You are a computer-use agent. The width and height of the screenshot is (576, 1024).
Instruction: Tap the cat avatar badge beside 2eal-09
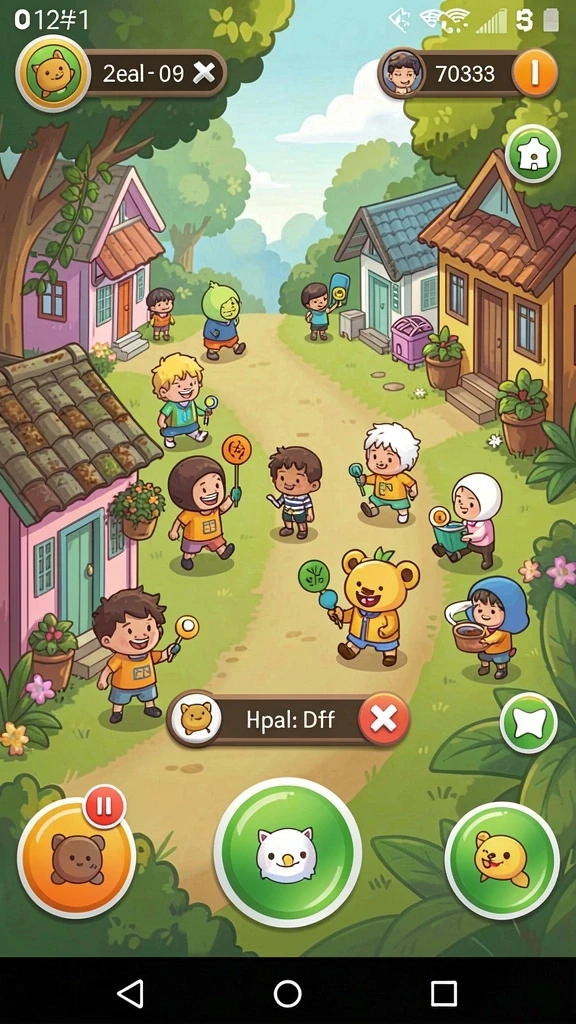tap(53, 72)
